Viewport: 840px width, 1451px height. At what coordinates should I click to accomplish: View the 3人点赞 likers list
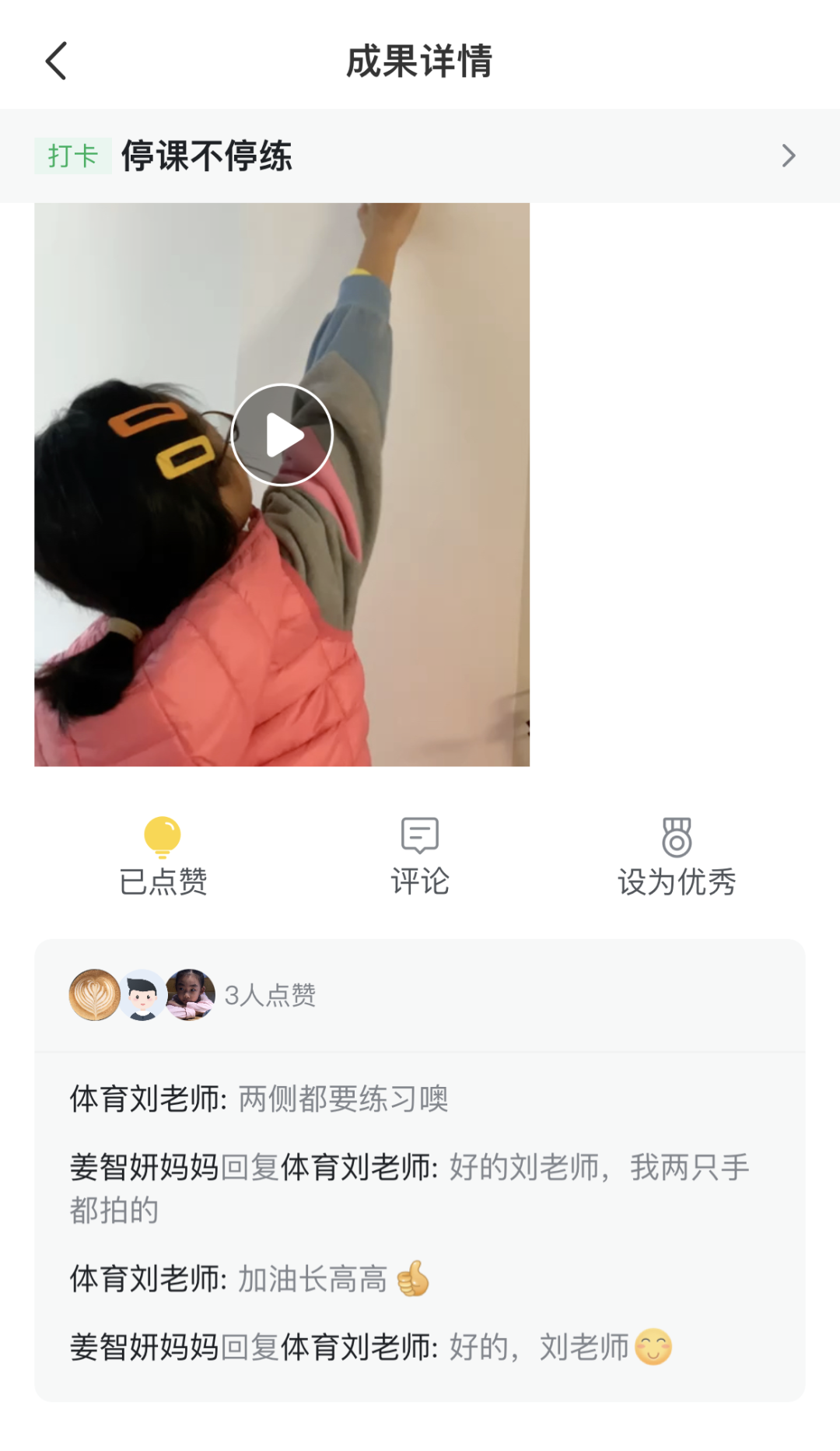192,994
